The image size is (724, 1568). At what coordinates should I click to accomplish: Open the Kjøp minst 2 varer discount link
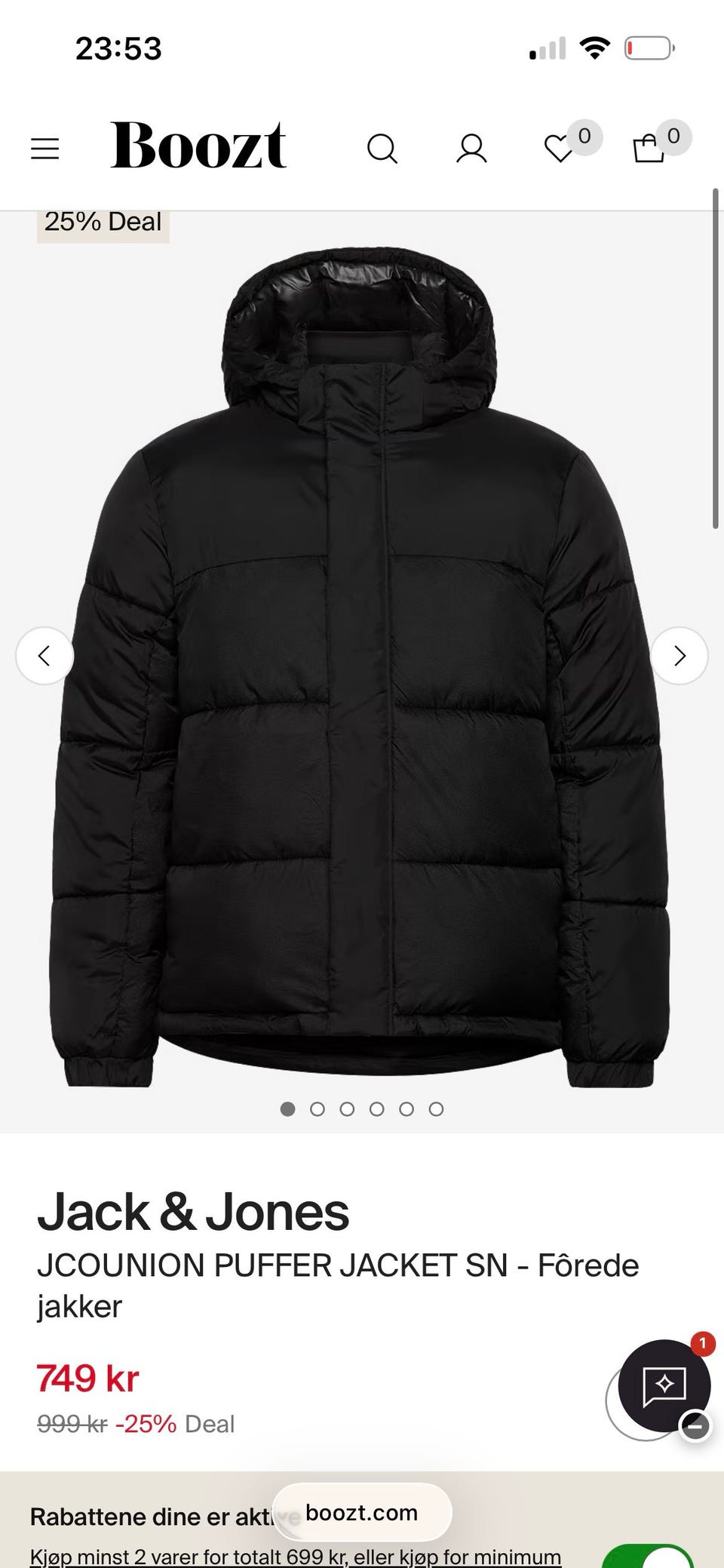(296, 1556)
